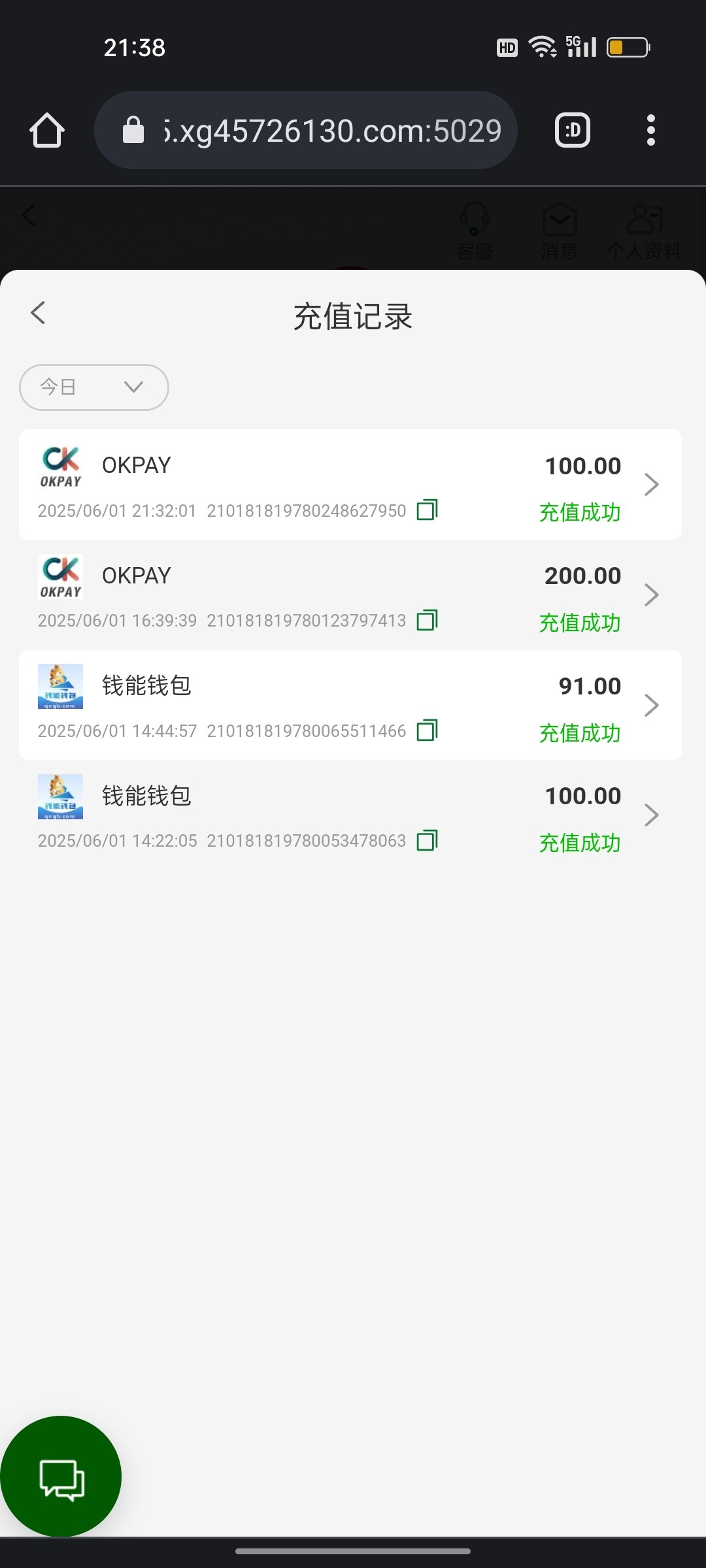Viewport: 706px width, 1568px height.
Task: Open the green live chat button
Action: coord(61,1477)
